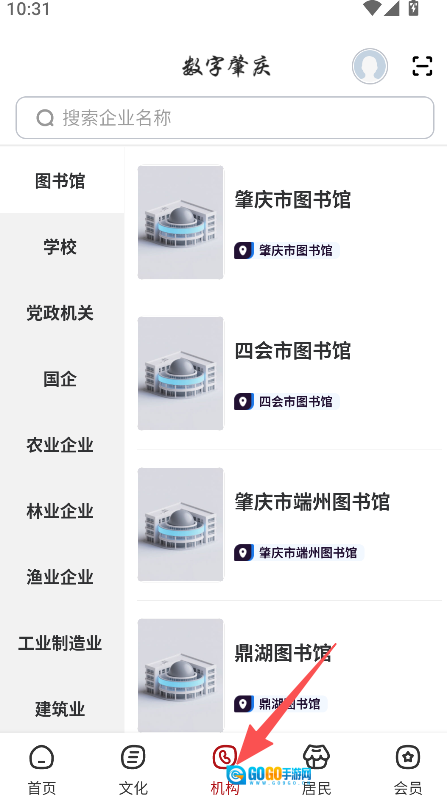Switch to the 首页 tab

42,769
